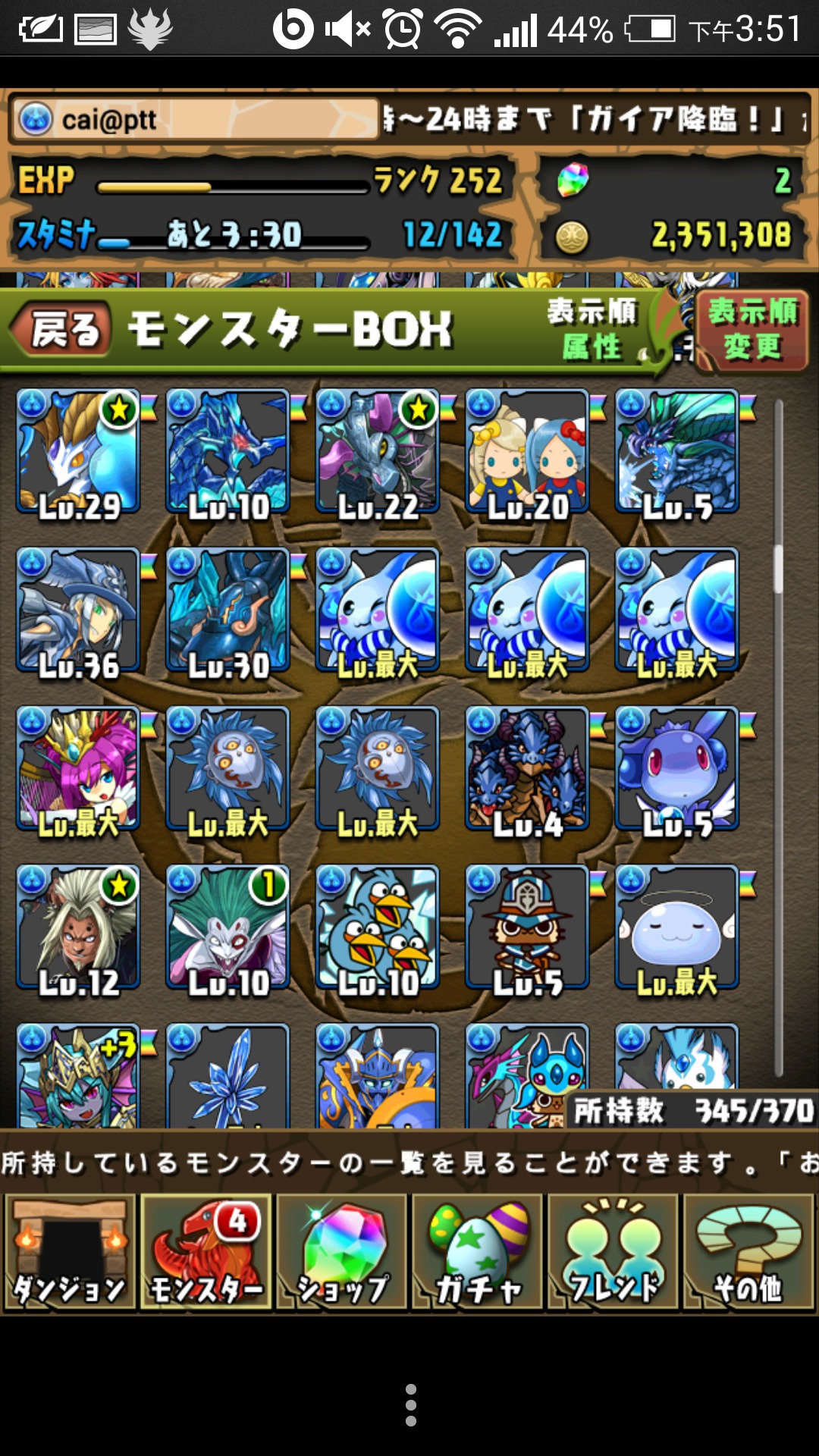Change sort order with 表示順変更 button

coord(752,330)
